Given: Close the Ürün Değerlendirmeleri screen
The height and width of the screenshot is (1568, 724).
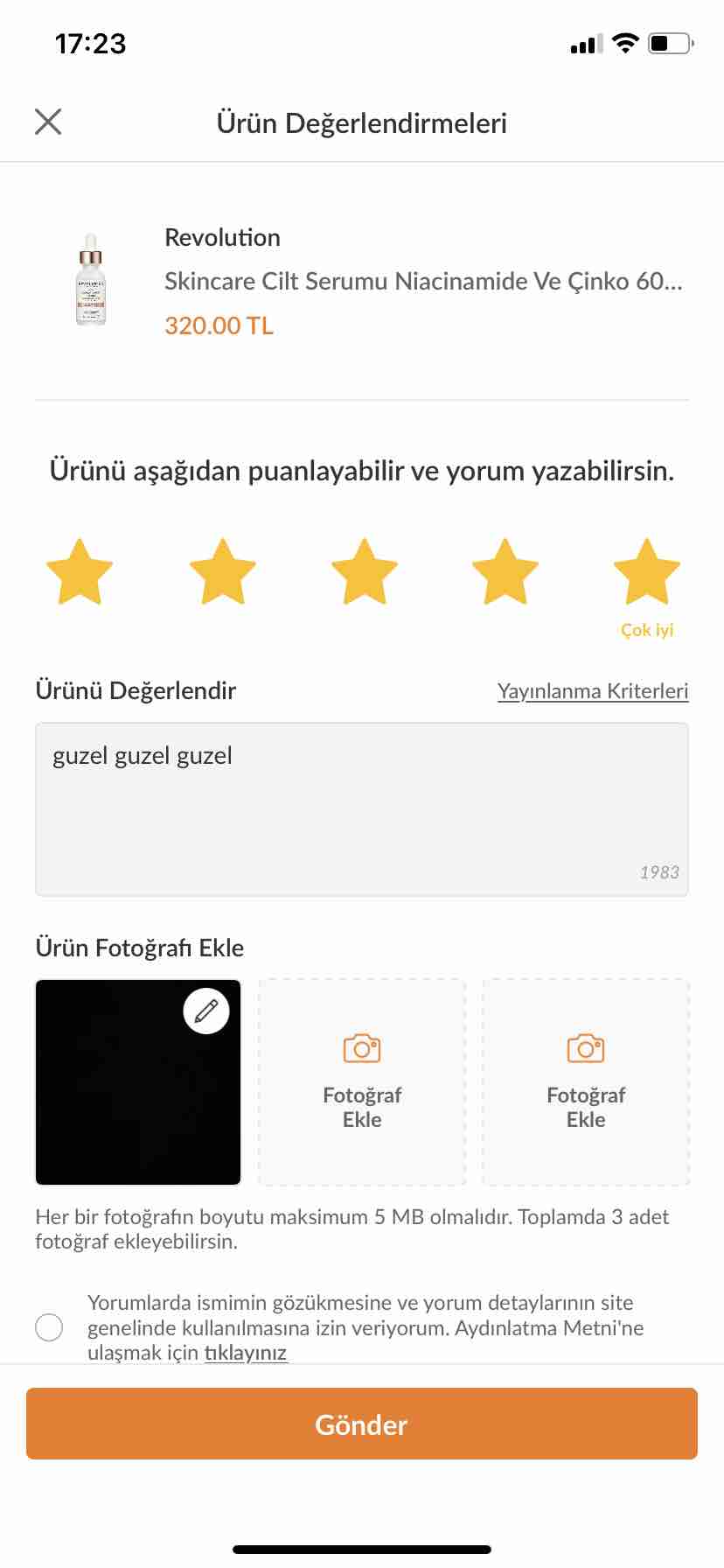Looking at the screenshot, I should pyautogui.click(x=48, y=122).
